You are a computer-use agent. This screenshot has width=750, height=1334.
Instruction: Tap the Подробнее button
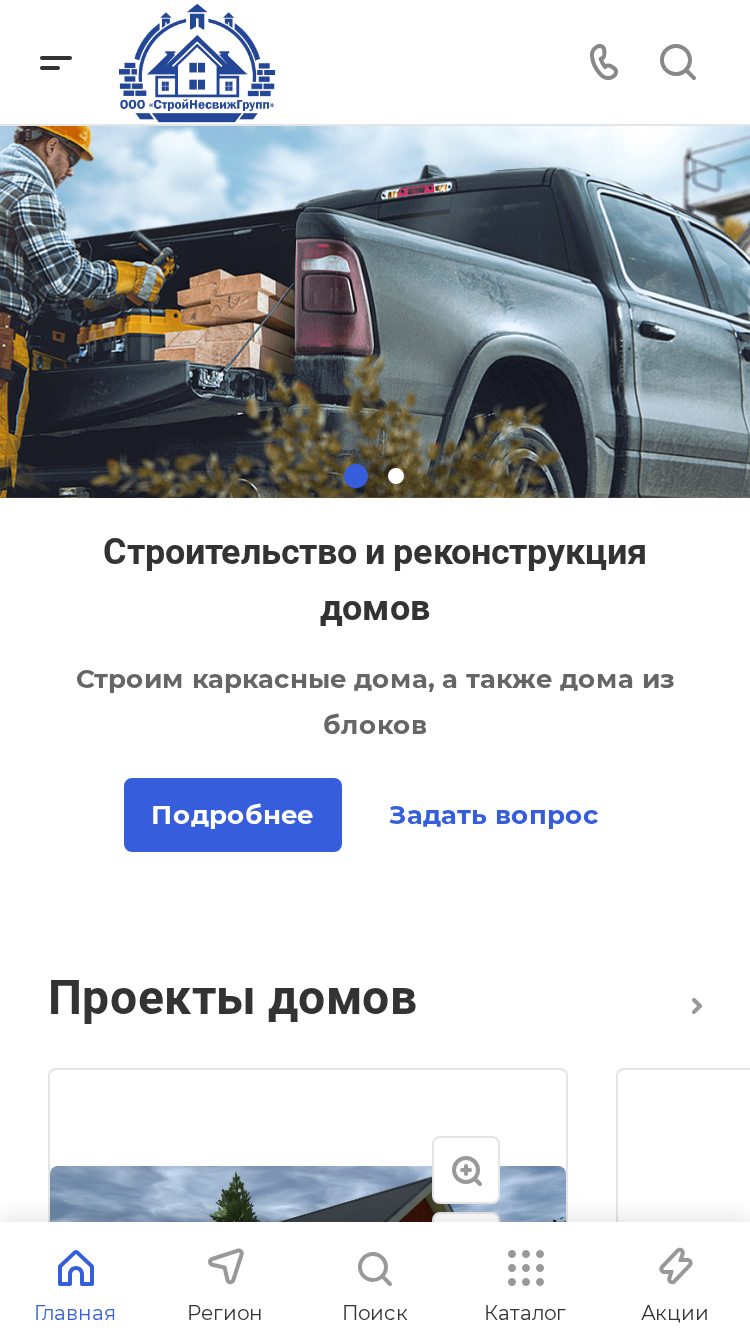[x=233, y=815]
